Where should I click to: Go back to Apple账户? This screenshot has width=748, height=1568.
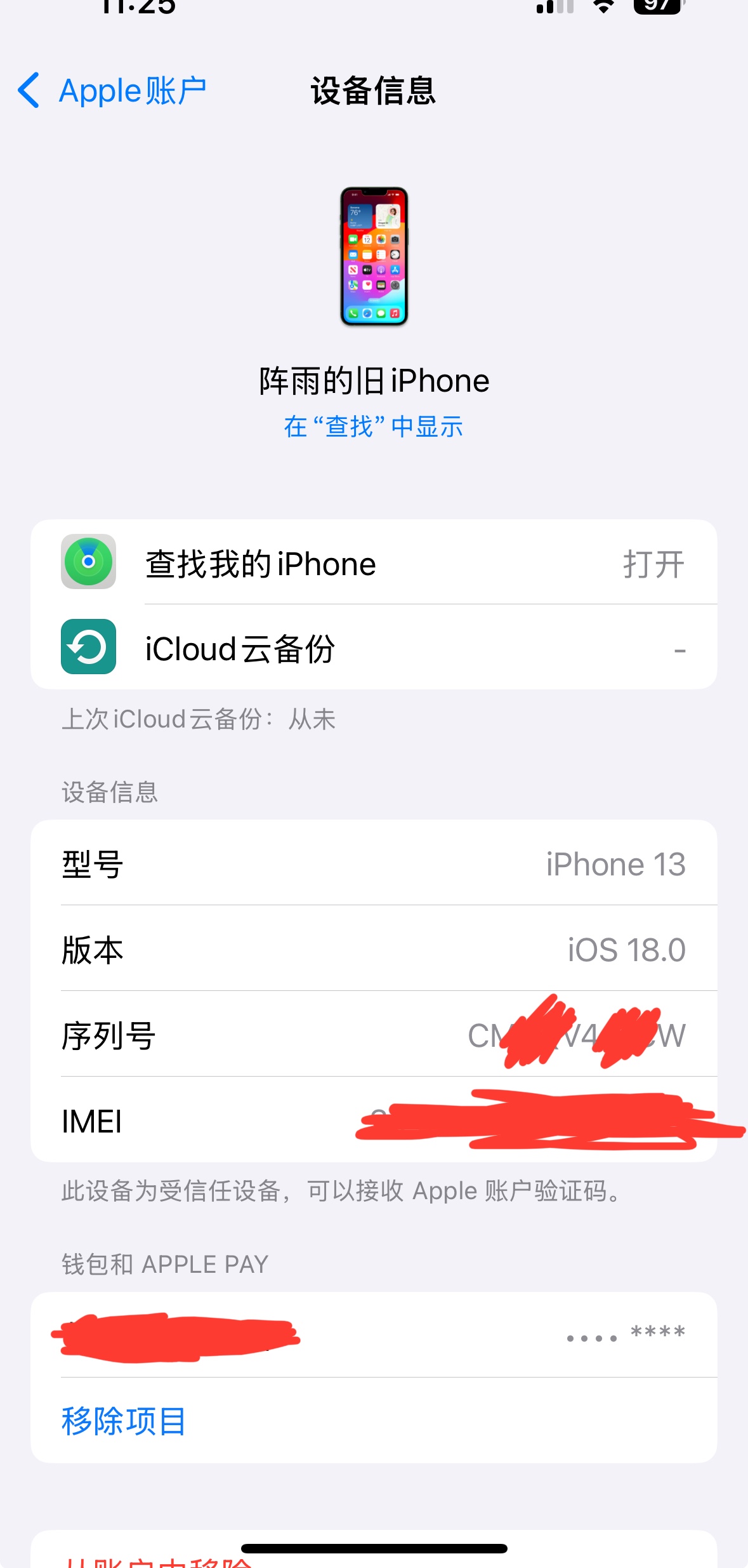[112, 91]
